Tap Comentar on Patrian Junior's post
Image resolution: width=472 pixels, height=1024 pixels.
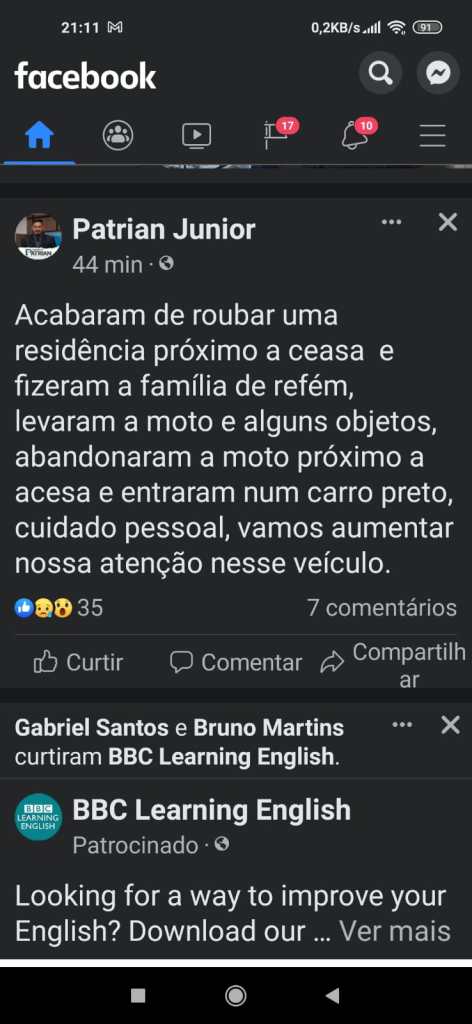(x=236, y=663)
